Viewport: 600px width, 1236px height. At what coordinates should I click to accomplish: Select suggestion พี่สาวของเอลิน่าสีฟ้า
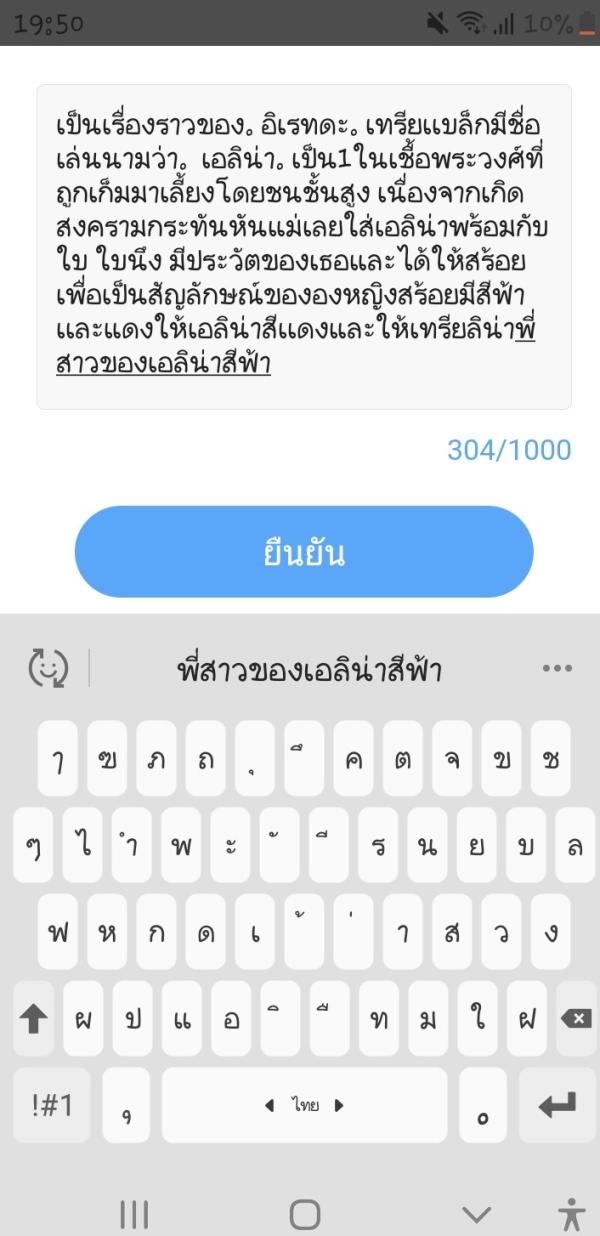tap(308, 669)
